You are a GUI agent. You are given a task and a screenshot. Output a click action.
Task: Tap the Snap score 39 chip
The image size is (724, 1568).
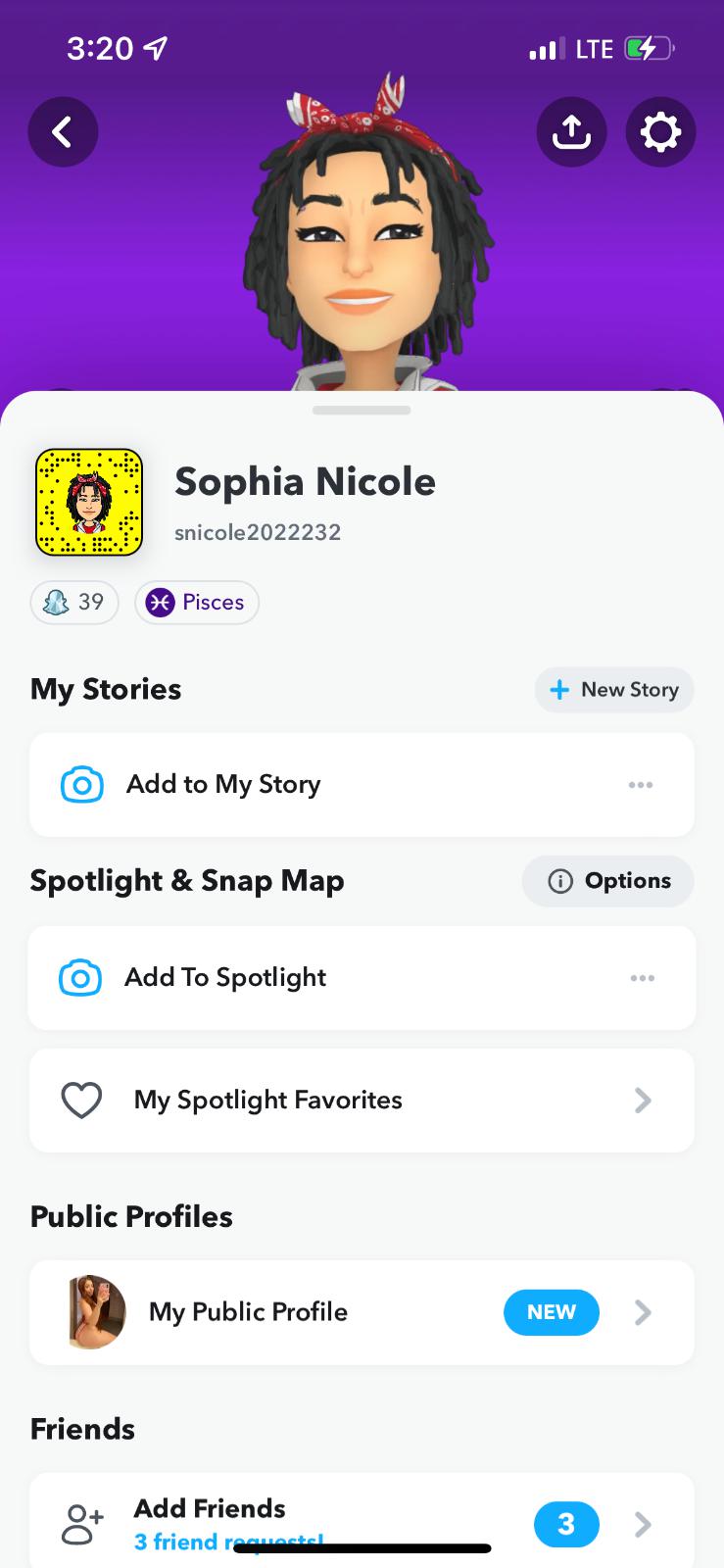coord(74,602)
